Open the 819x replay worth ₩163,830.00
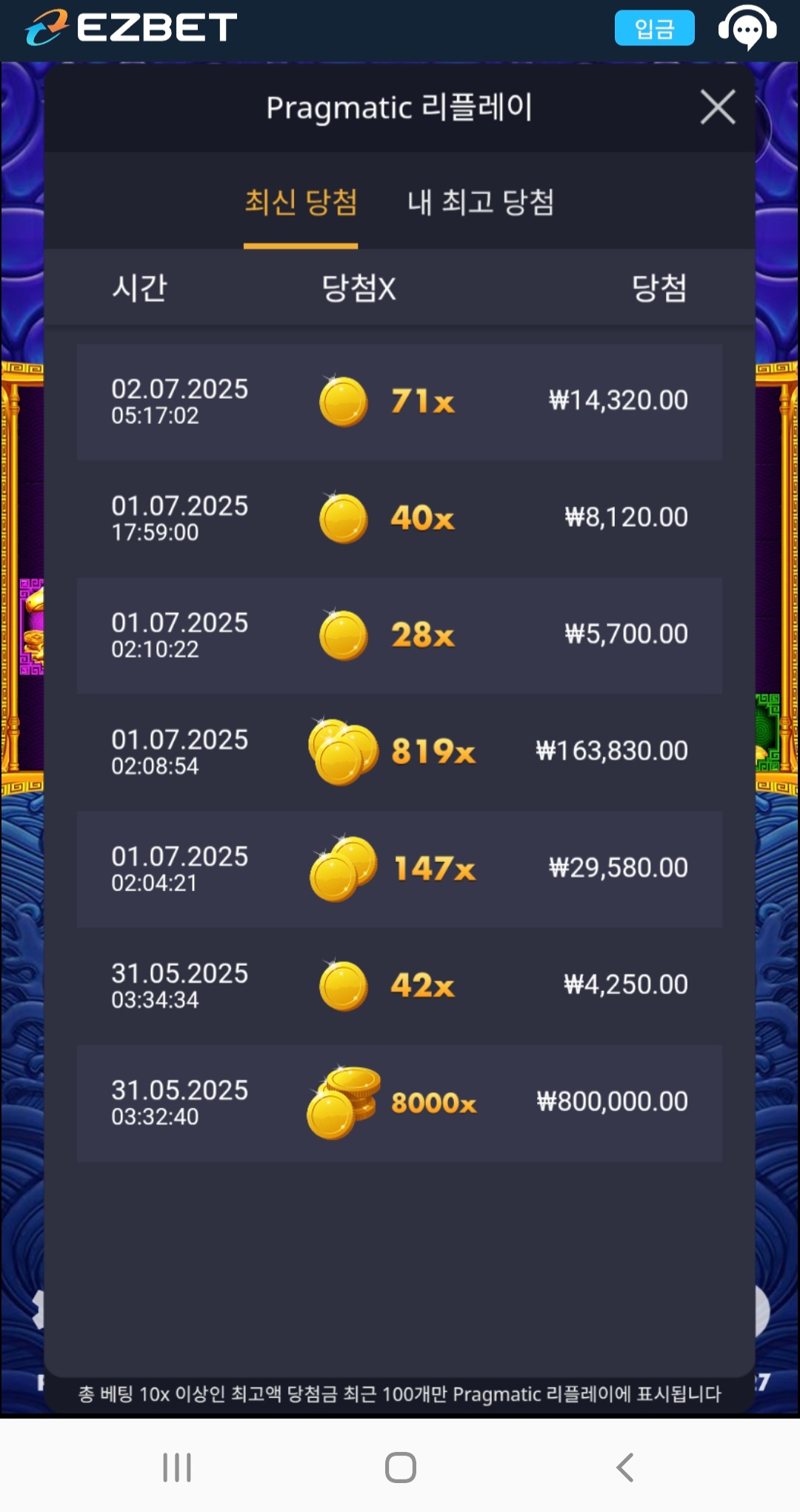The height and width of the screenshot is (1512, 800). pyautogui.click(x=399, y=752)
